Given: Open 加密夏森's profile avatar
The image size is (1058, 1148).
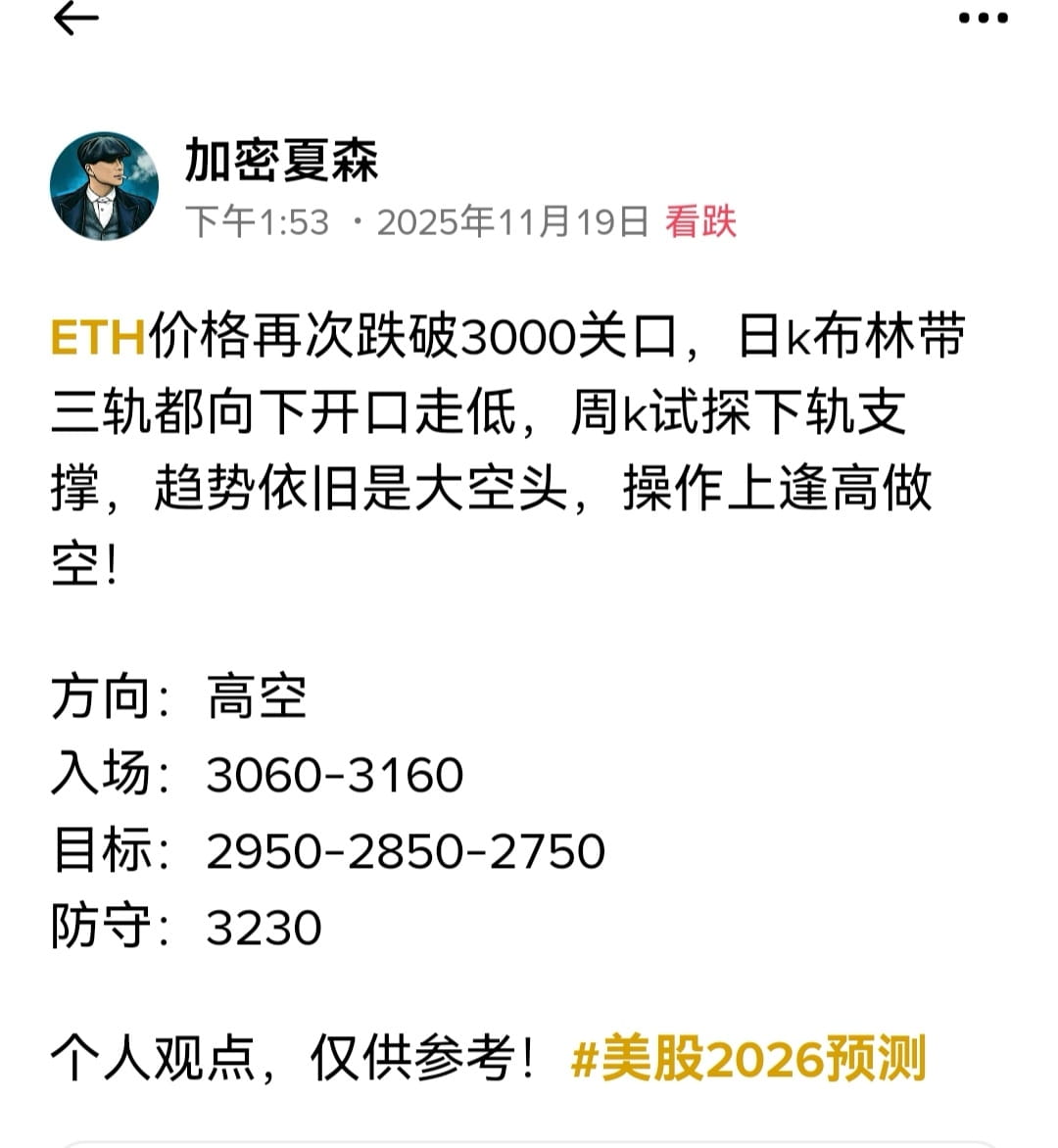Looking at the screenshot, I should tap(104, 187).
